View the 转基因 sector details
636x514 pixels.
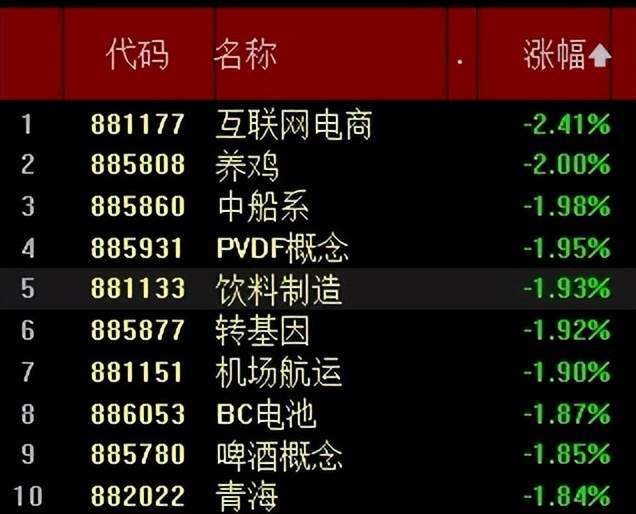263,330
